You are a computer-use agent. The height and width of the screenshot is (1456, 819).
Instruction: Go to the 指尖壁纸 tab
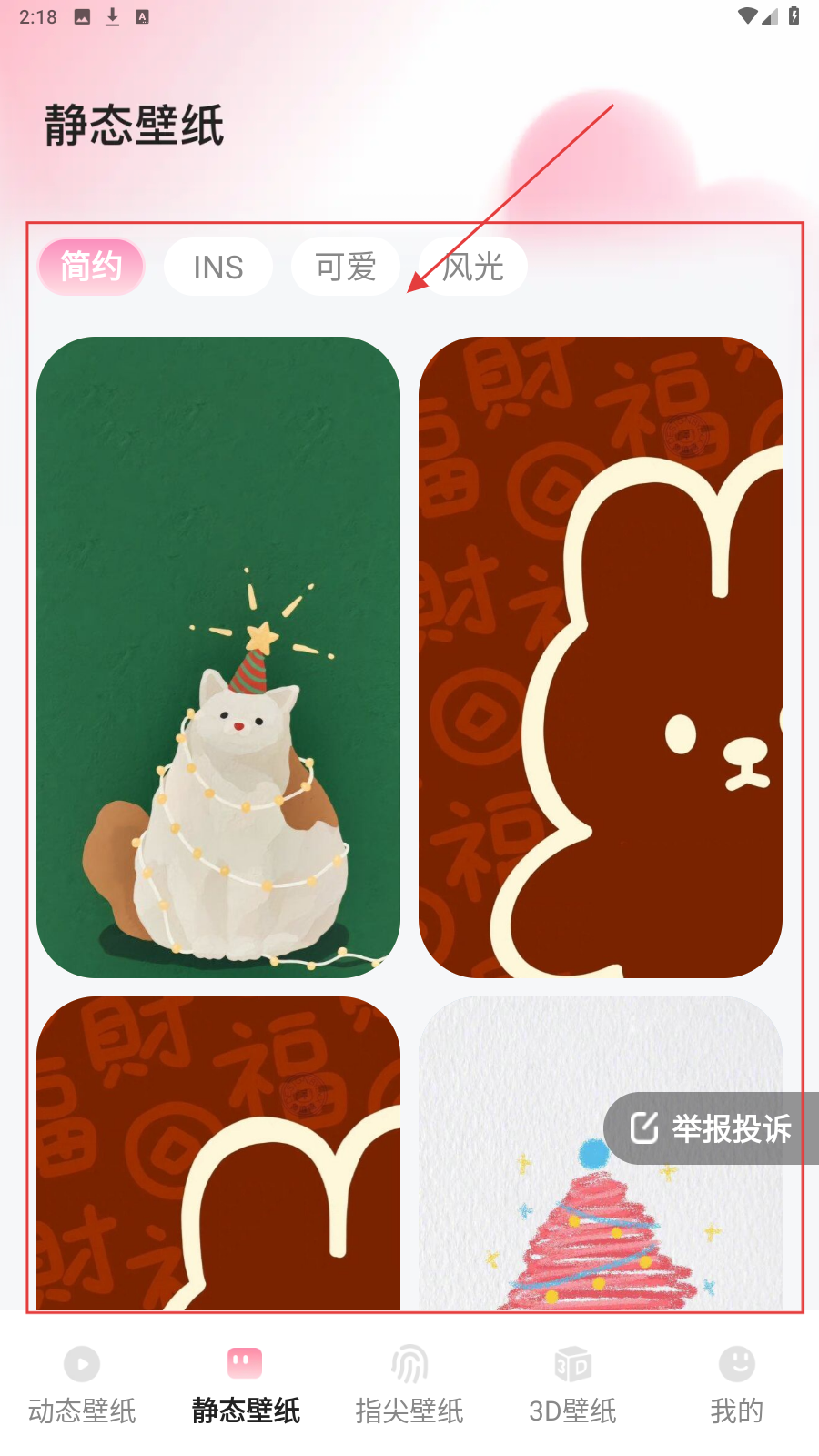coord(409,1385)
